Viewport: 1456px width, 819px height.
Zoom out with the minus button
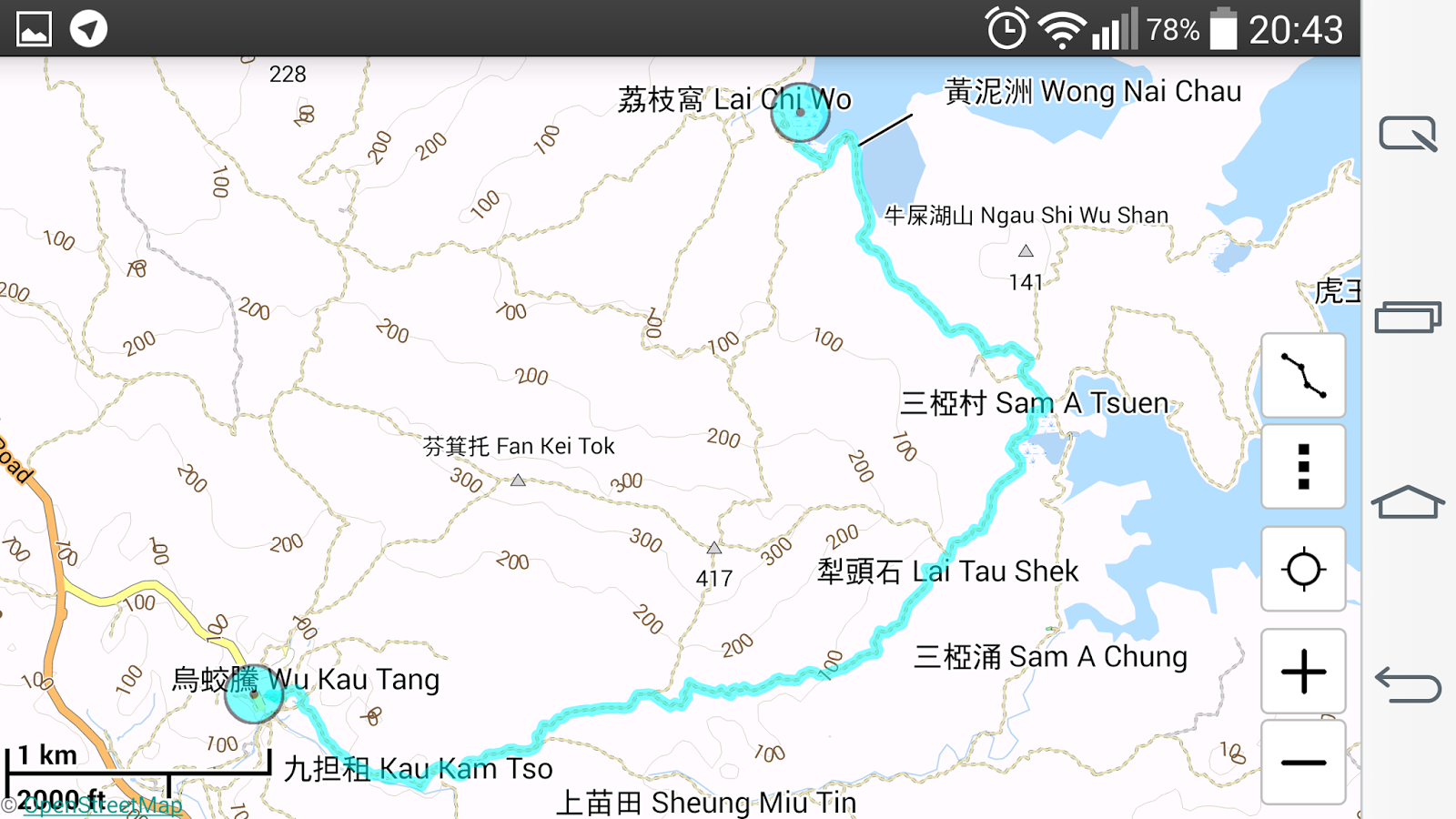coord(1303,763)
